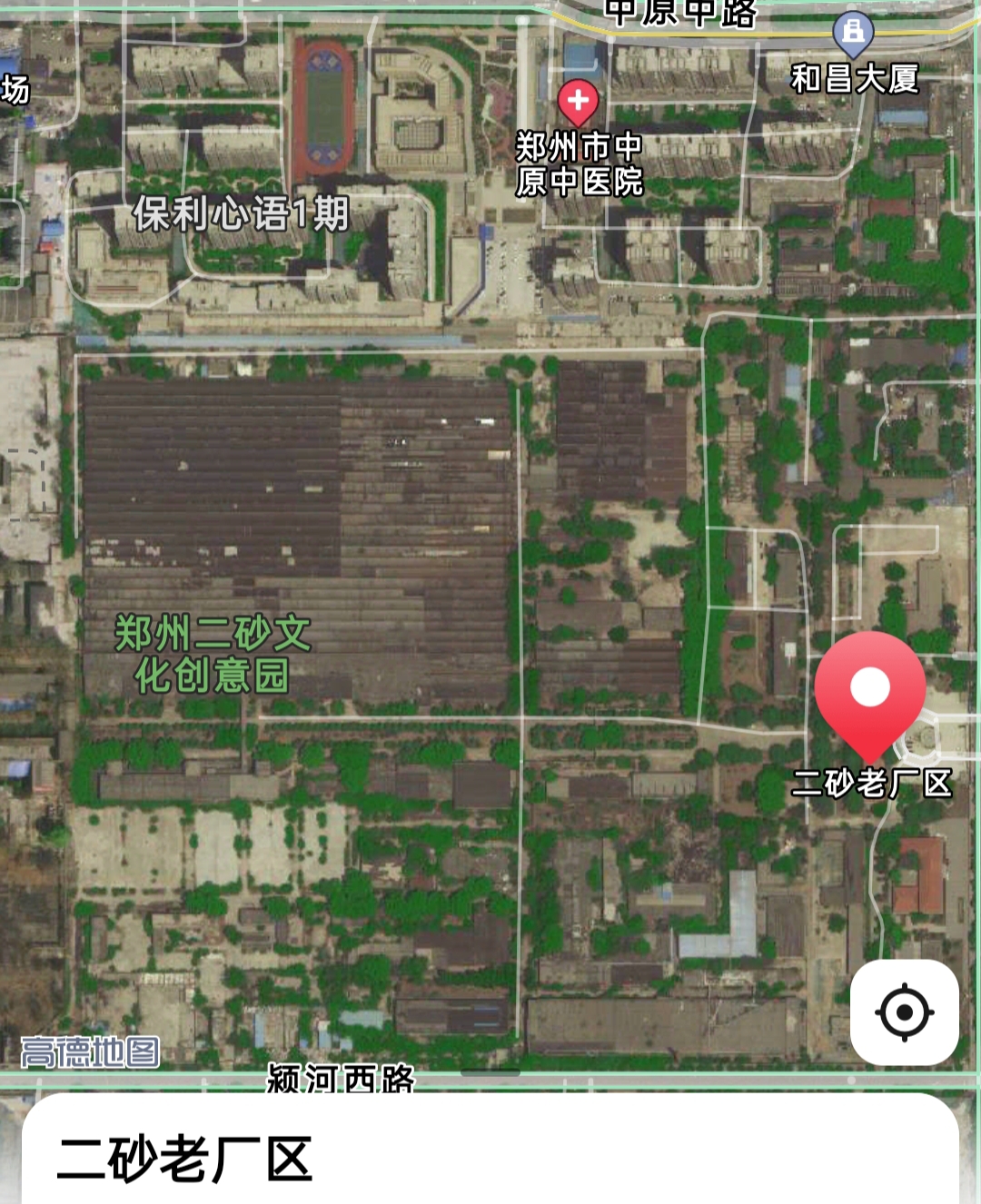Select the 保利心语1期 map label

click(241, 214)
